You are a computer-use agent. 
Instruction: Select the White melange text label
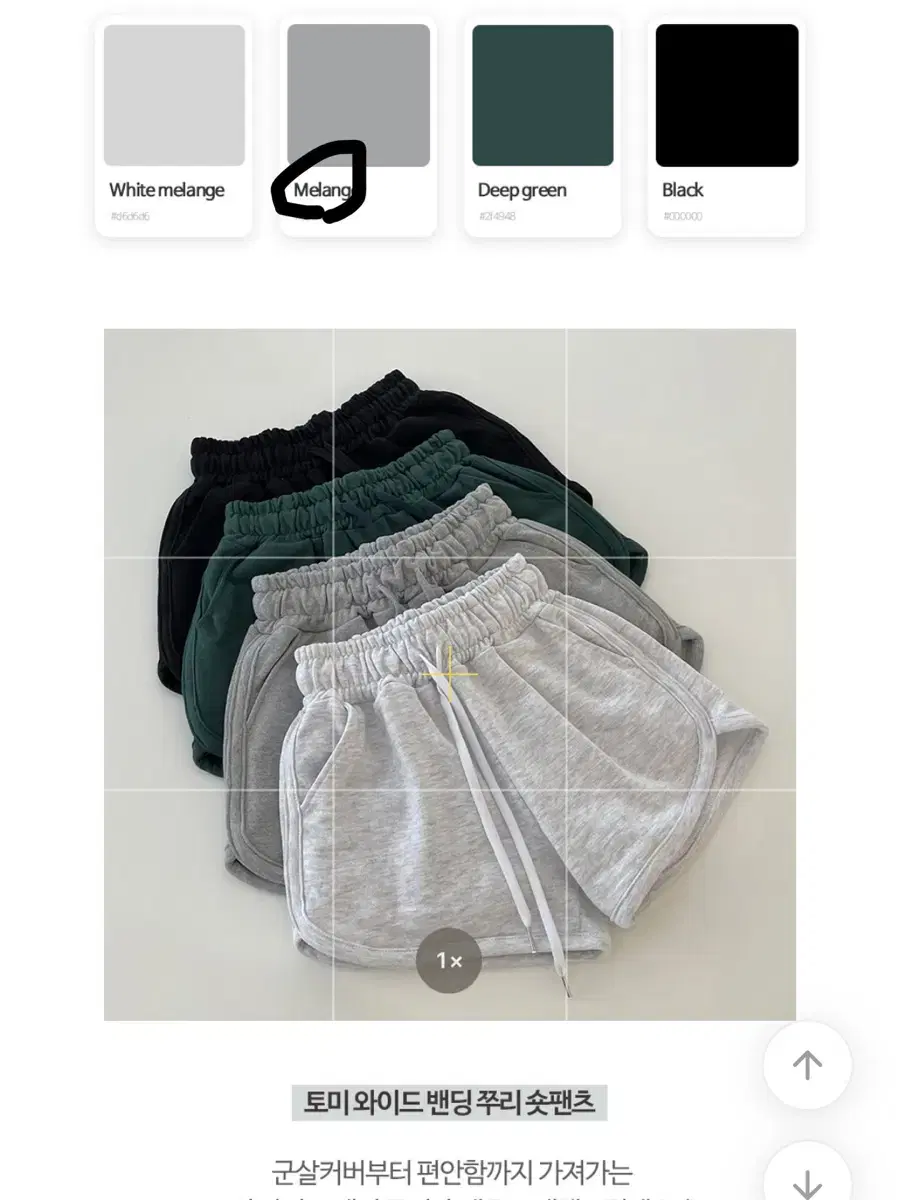(x=168, y=191)
